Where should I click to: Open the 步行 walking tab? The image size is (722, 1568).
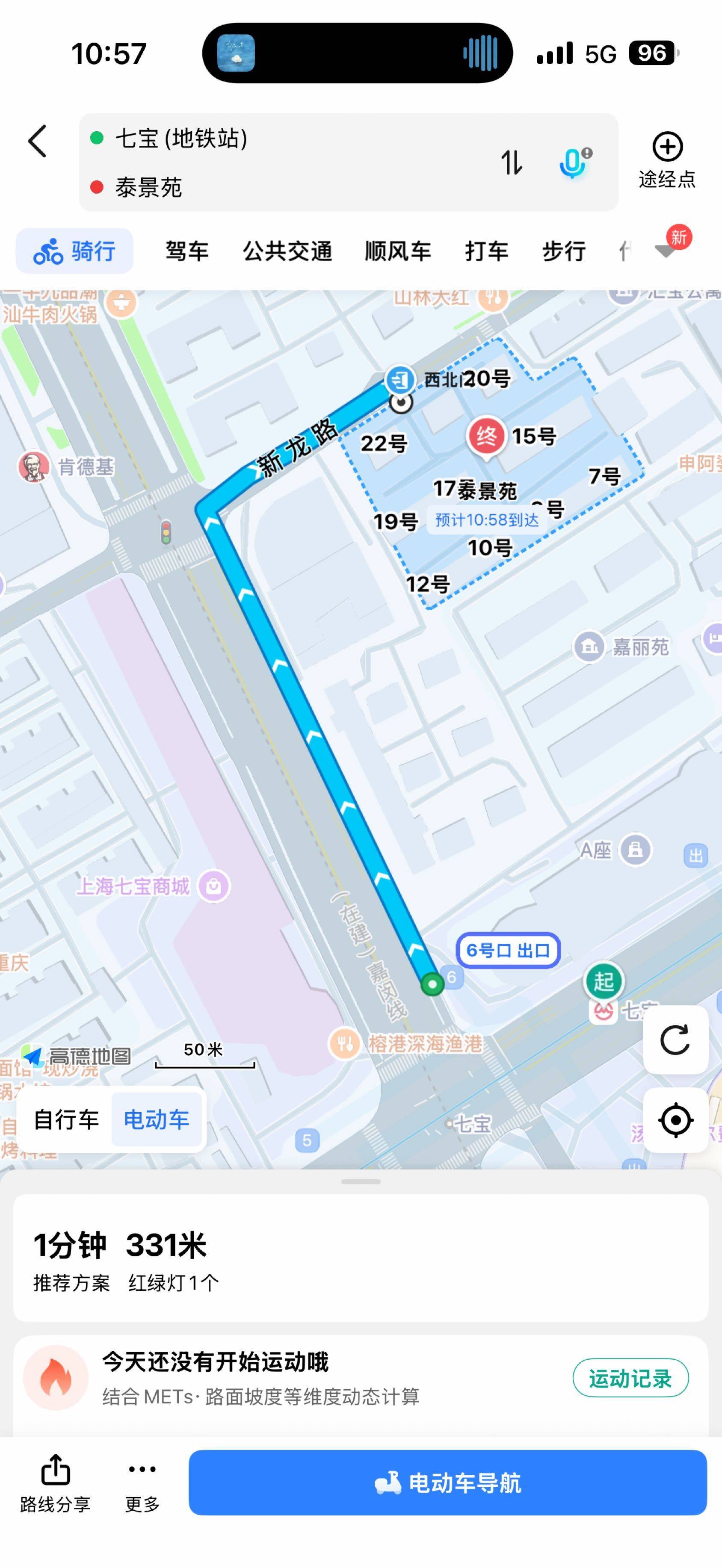point(564,251)
